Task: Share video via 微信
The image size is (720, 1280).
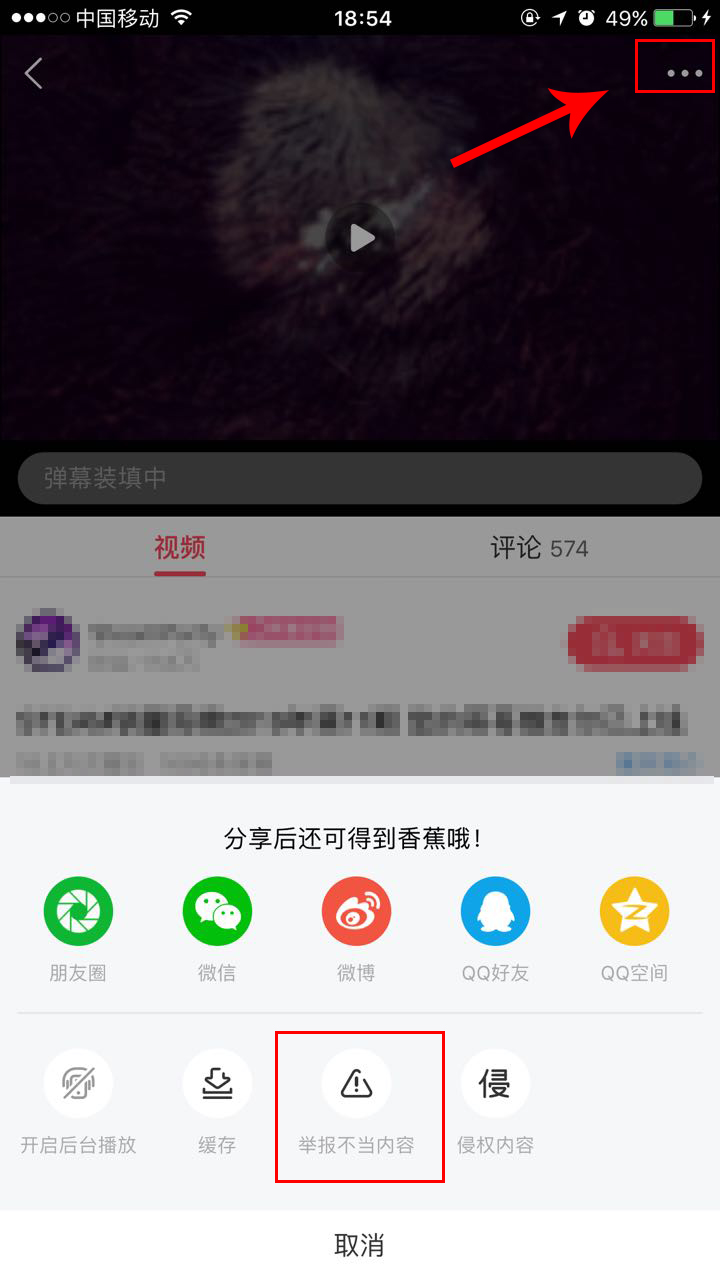Action: coord(217,911)
